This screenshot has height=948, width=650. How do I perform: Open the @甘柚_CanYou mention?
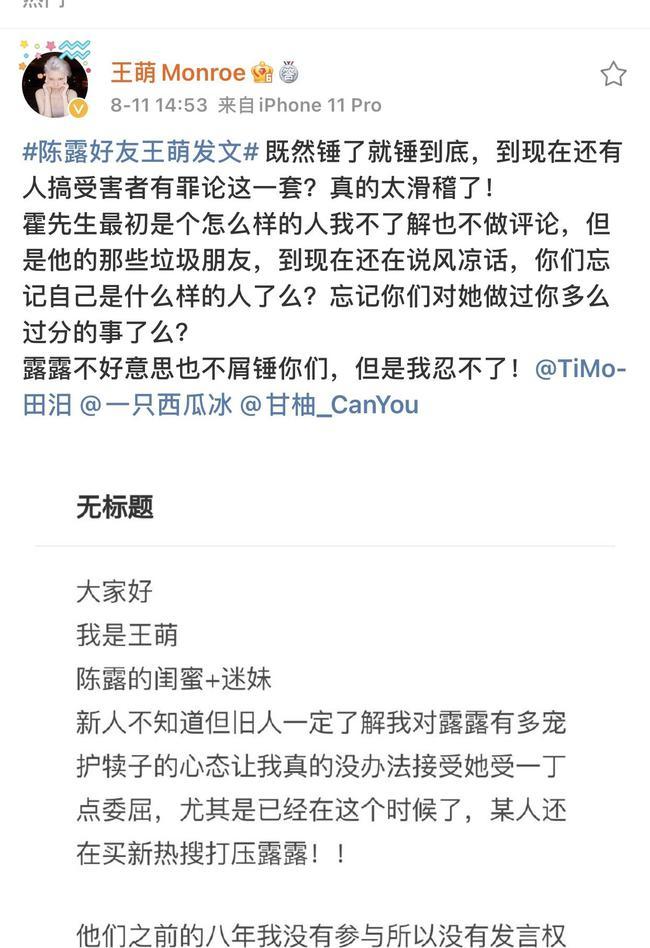click(x=329, y=404)
